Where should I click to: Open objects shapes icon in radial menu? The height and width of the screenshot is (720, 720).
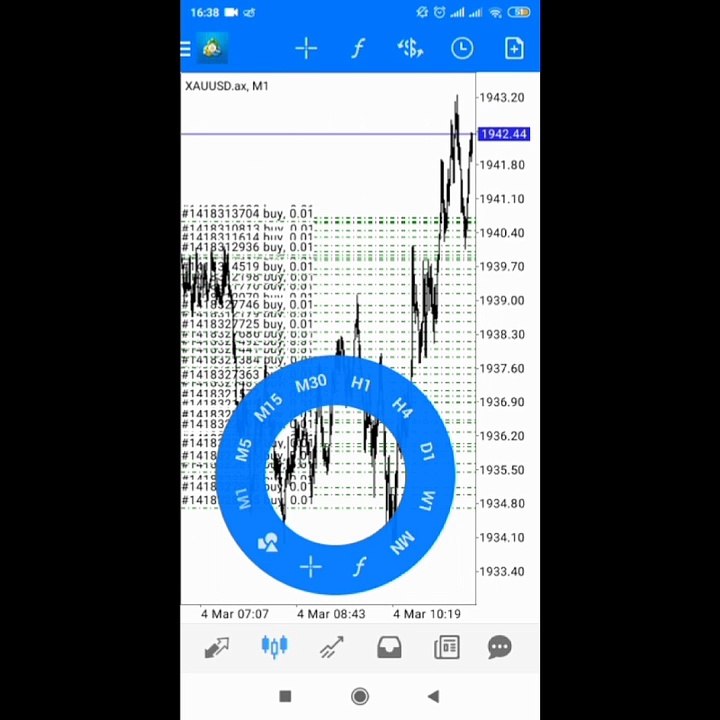(x=268, y=543)
